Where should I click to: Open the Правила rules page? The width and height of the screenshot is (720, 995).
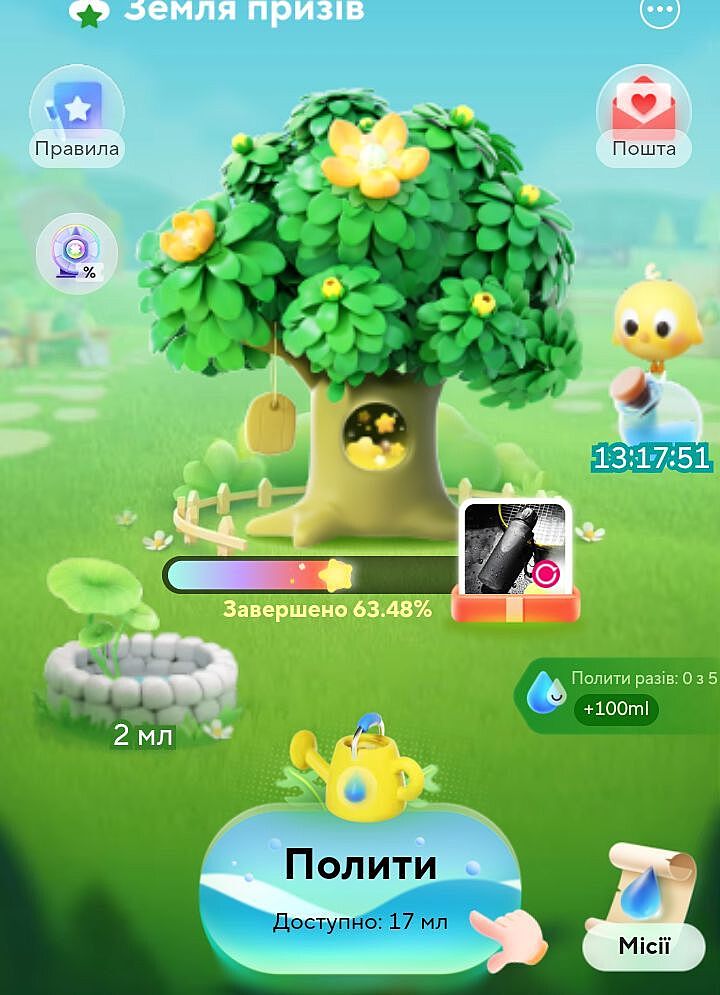pyautogui.click(x=77, y=121)
